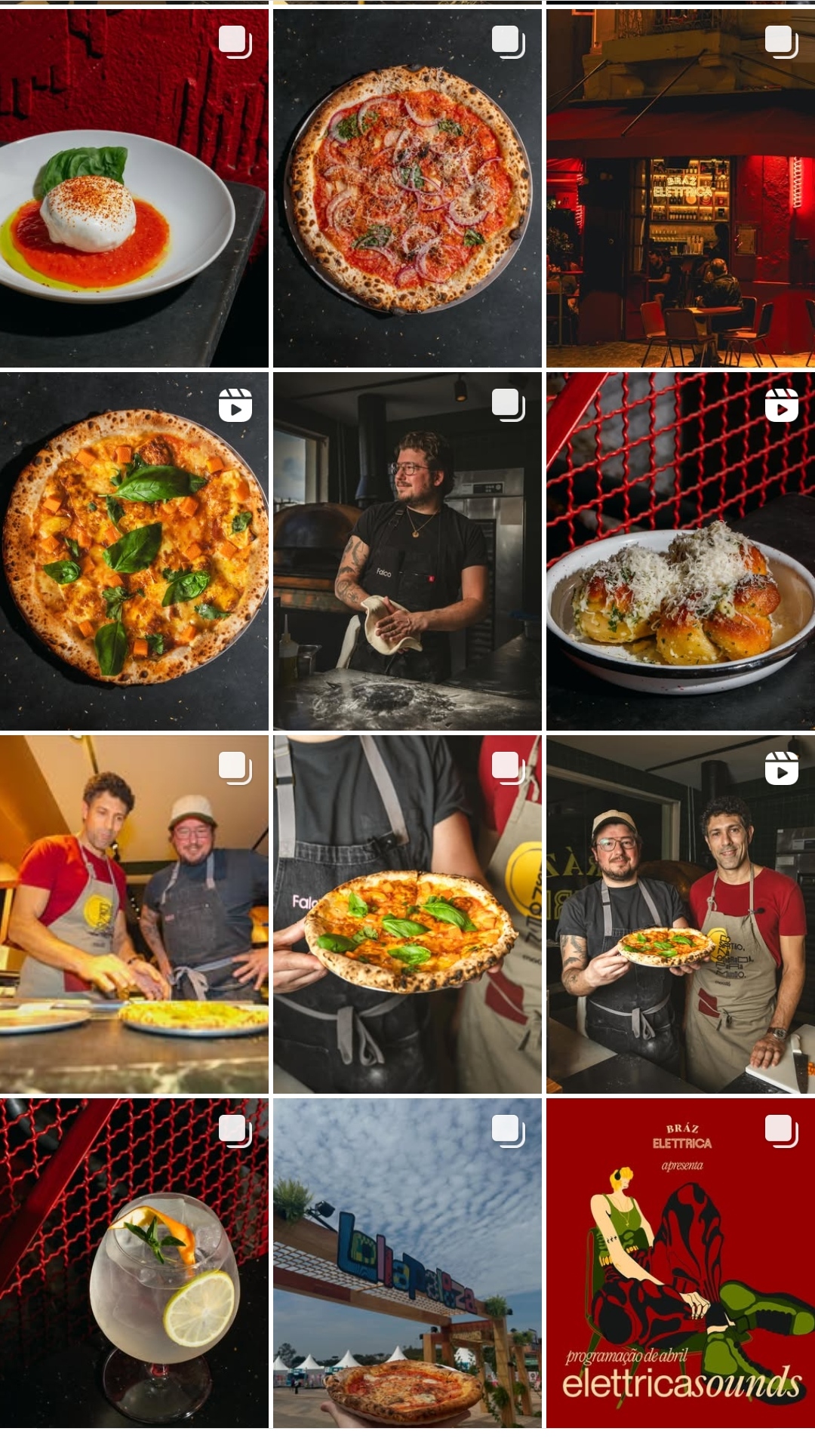Image resolution: width=815 pixels, height=1456 pixels.
Task: Open the Lollapalooza pizza post
Action: [407, 1263]
